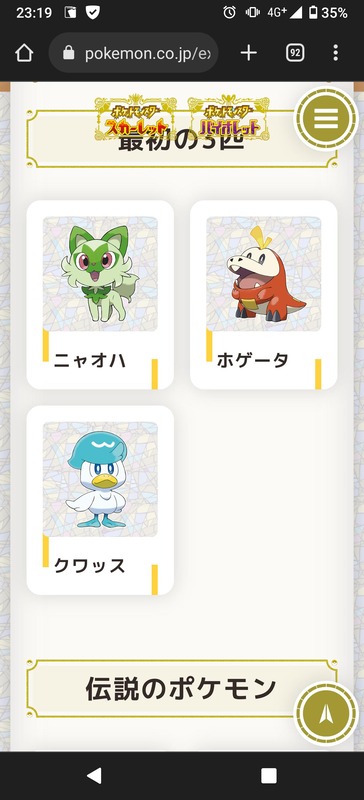
Task: Open the tab switcher showing 92 tabs
Action: (295, 53)
